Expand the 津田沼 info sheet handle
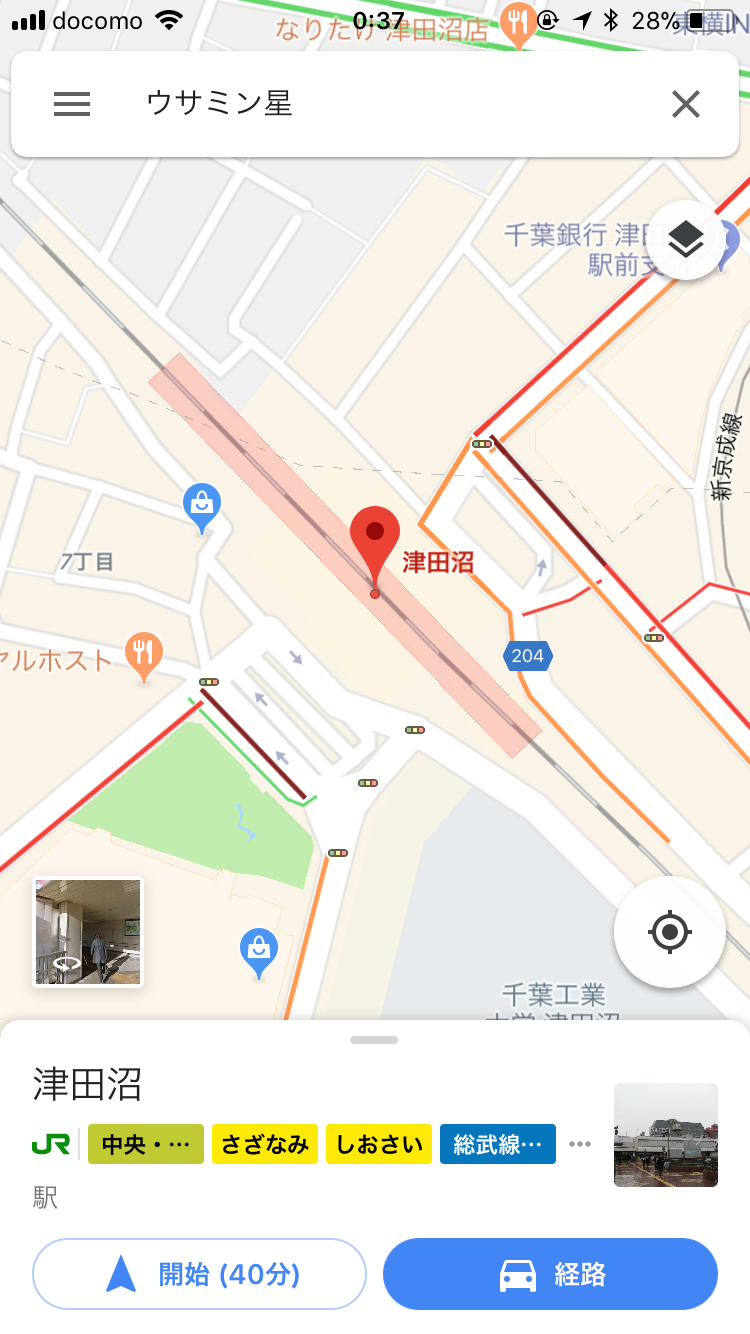The width and height of the screenshot is (750, 1334). click(x=375, y=1040)
